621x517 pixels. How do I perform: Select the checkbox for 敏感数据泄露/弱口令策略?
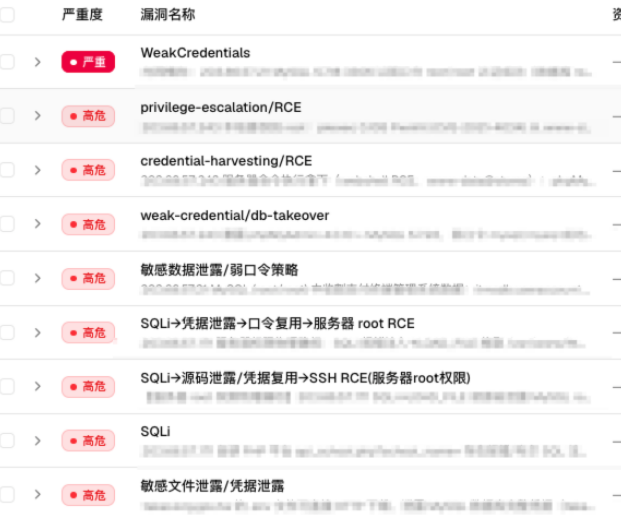tap(7, 278)
